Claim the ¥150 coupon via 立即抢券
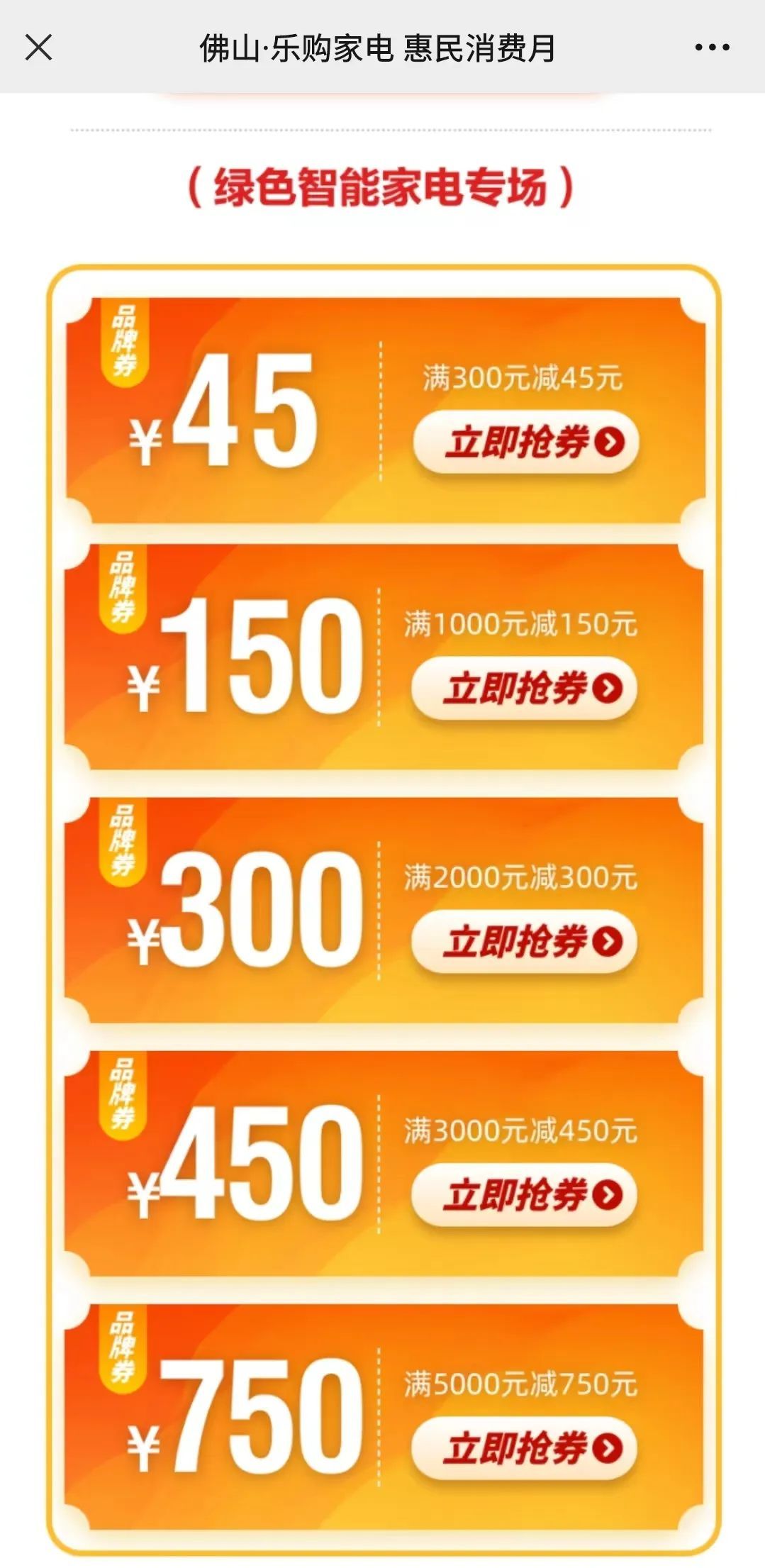The width and height of the screenshot is (765, 1568). pyautogui.click(x=525, y=689)
